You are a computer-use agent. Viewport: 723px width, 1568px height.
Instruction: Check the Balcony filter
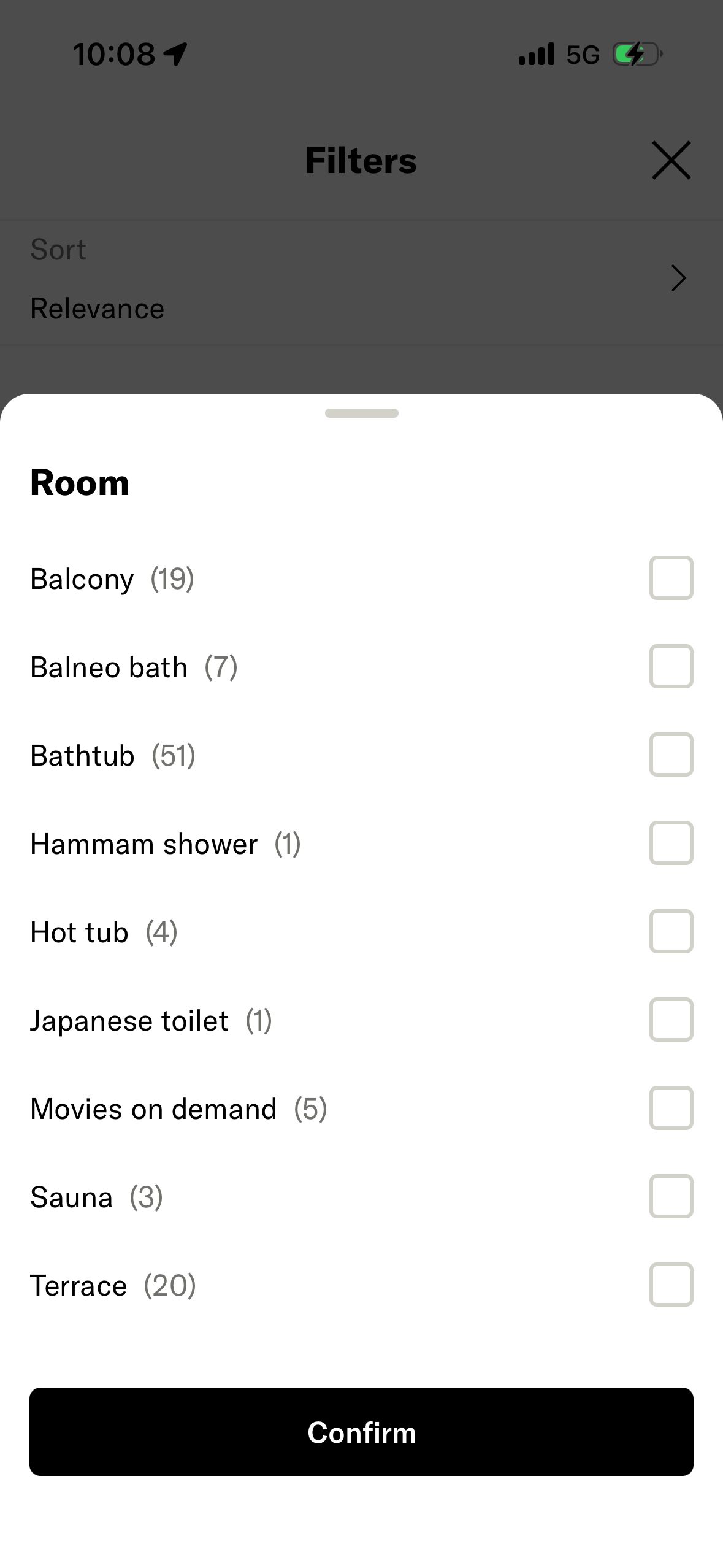pyautogui.click(x=670, y=578)
